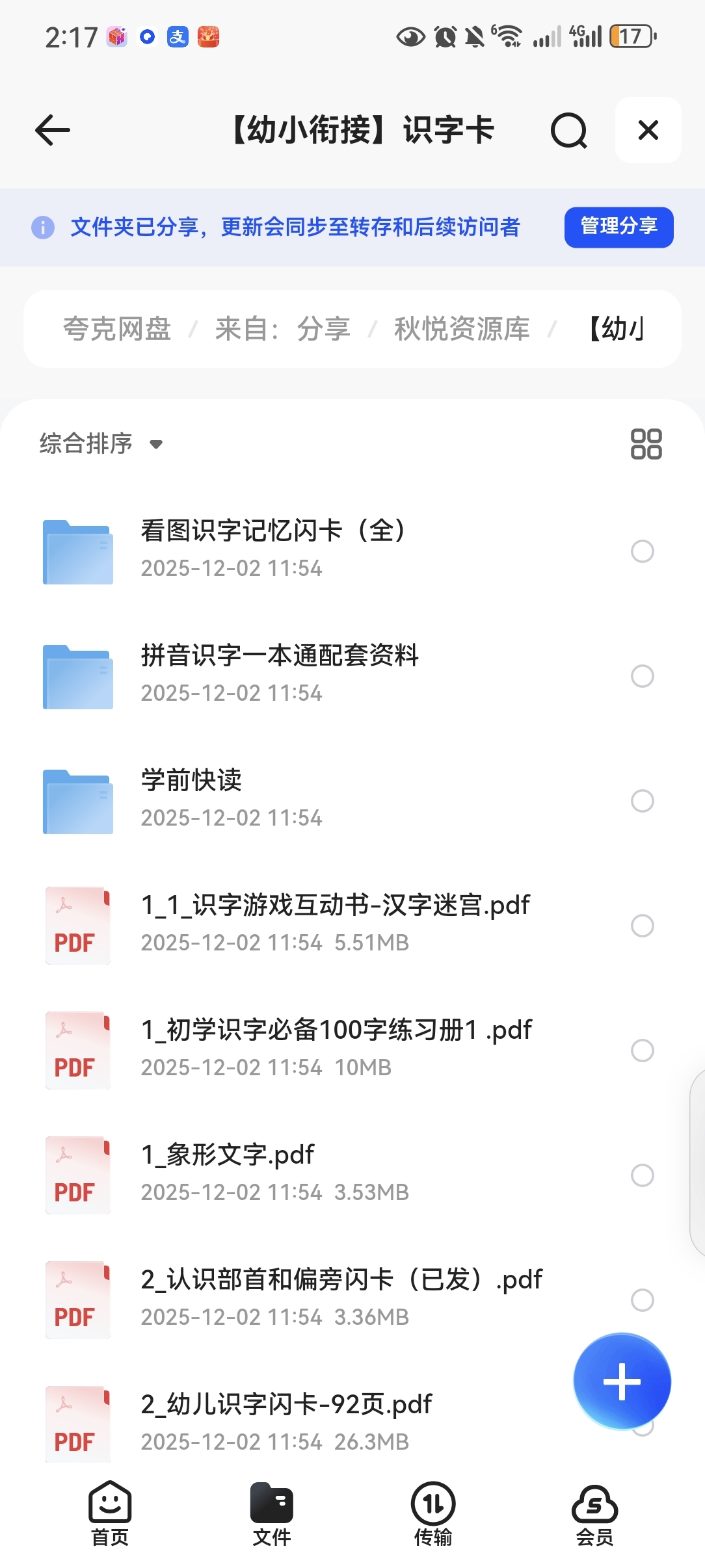705x1568 pixels.
Task: Tap the blue plus floating button
Action: coord(622,1381)
